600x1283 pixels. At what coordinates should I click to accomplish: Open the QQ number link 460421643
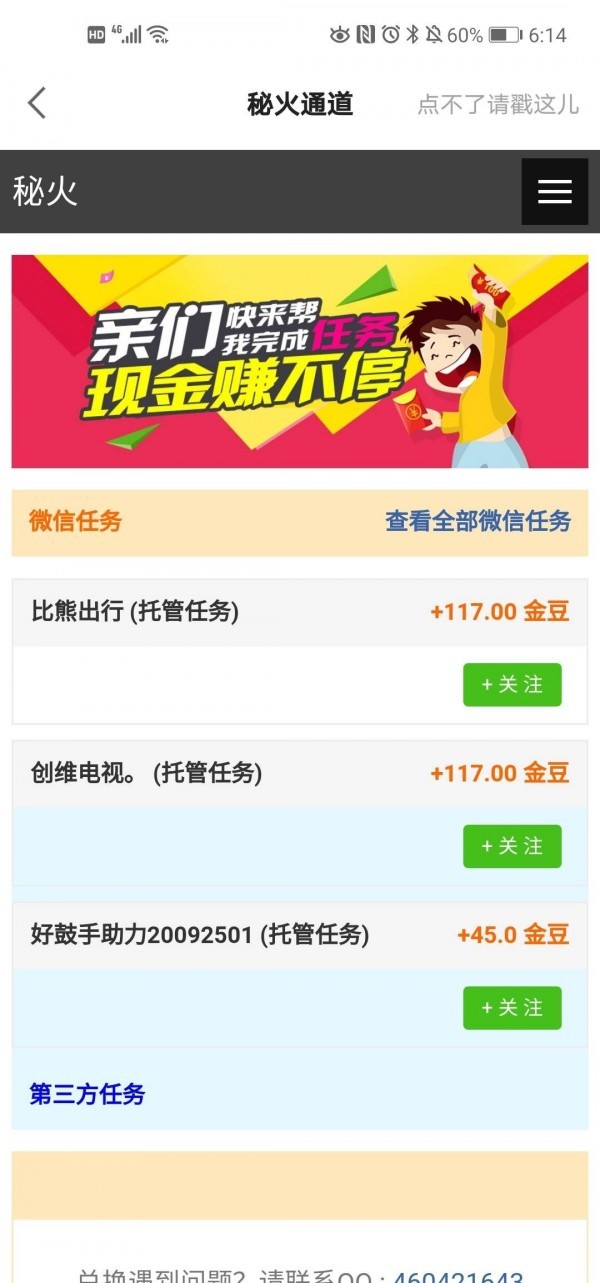click(457, 1275)
